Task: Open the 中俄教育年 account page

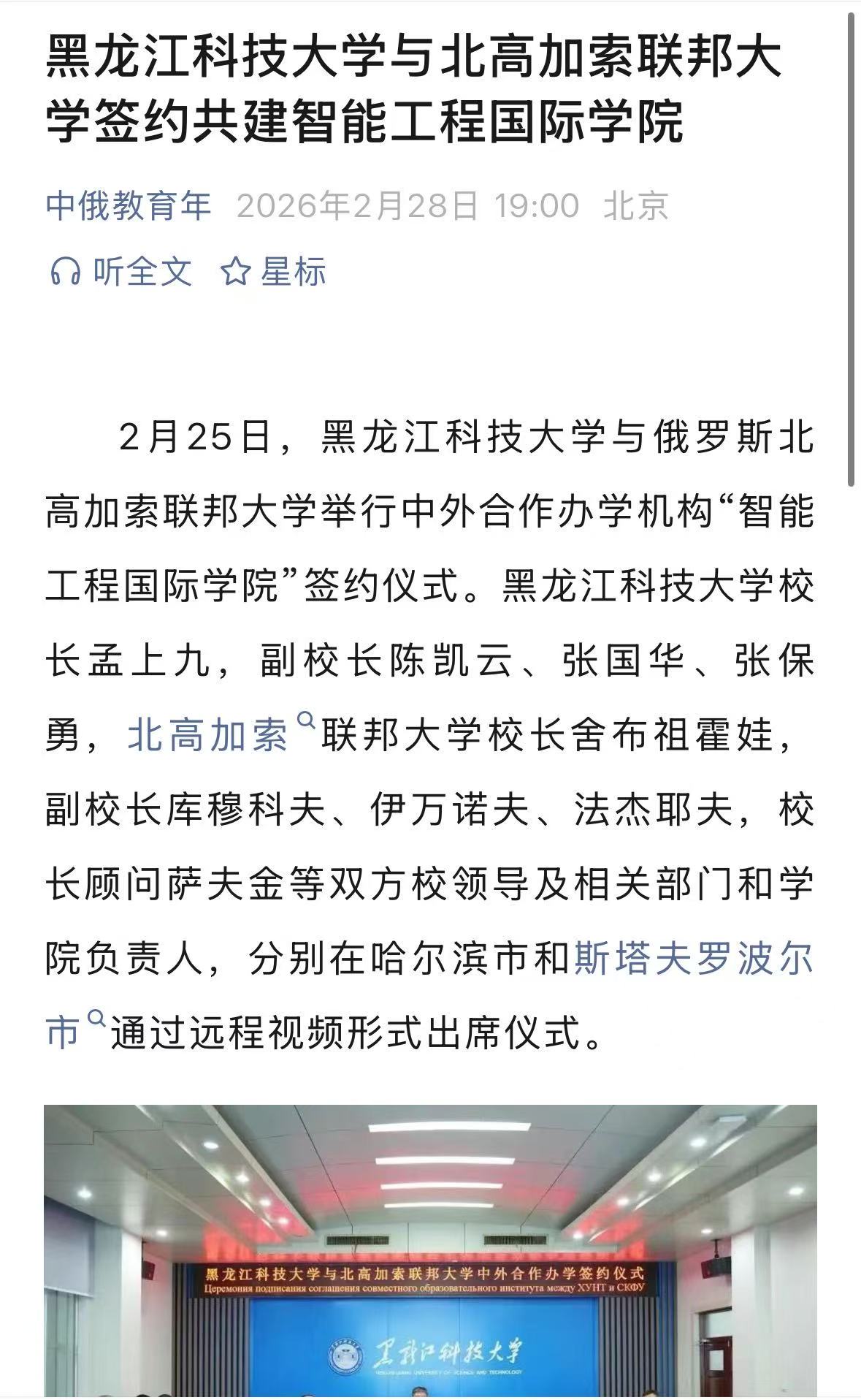Action: (x=129, y=206)
